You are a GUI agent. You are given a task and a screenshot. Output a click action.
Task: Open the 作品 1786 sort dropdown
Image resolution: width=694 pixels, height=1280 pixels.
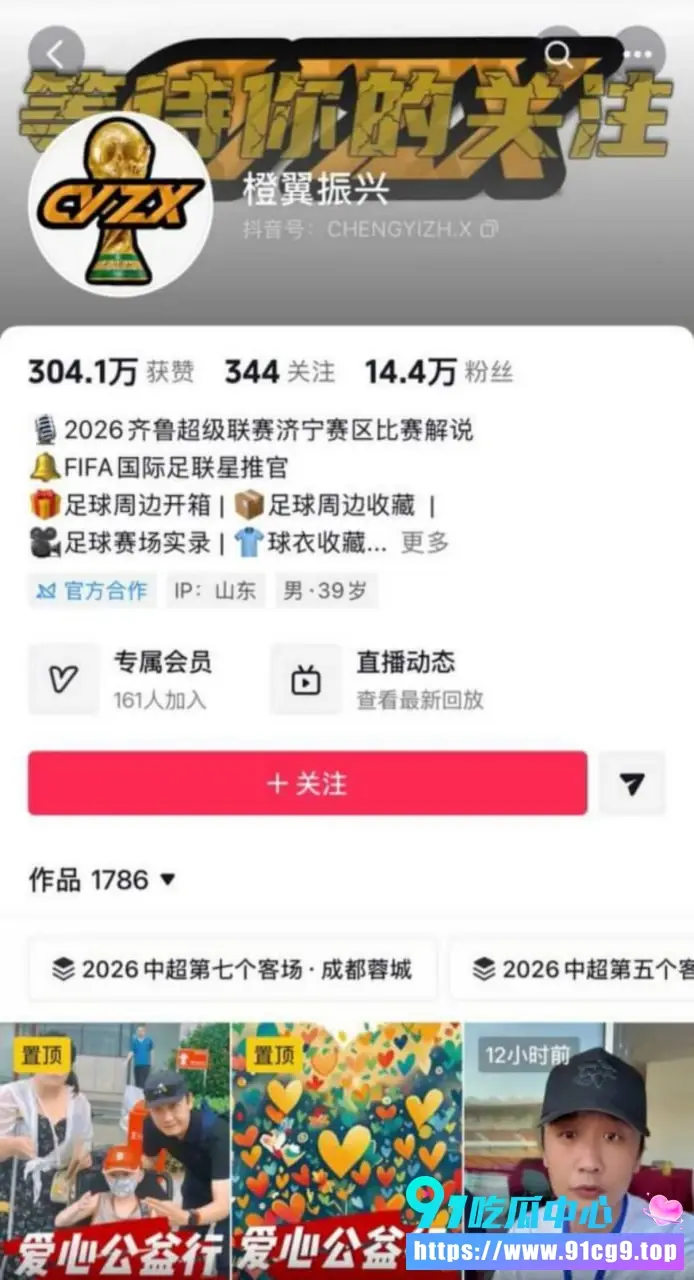pos(102,880)
